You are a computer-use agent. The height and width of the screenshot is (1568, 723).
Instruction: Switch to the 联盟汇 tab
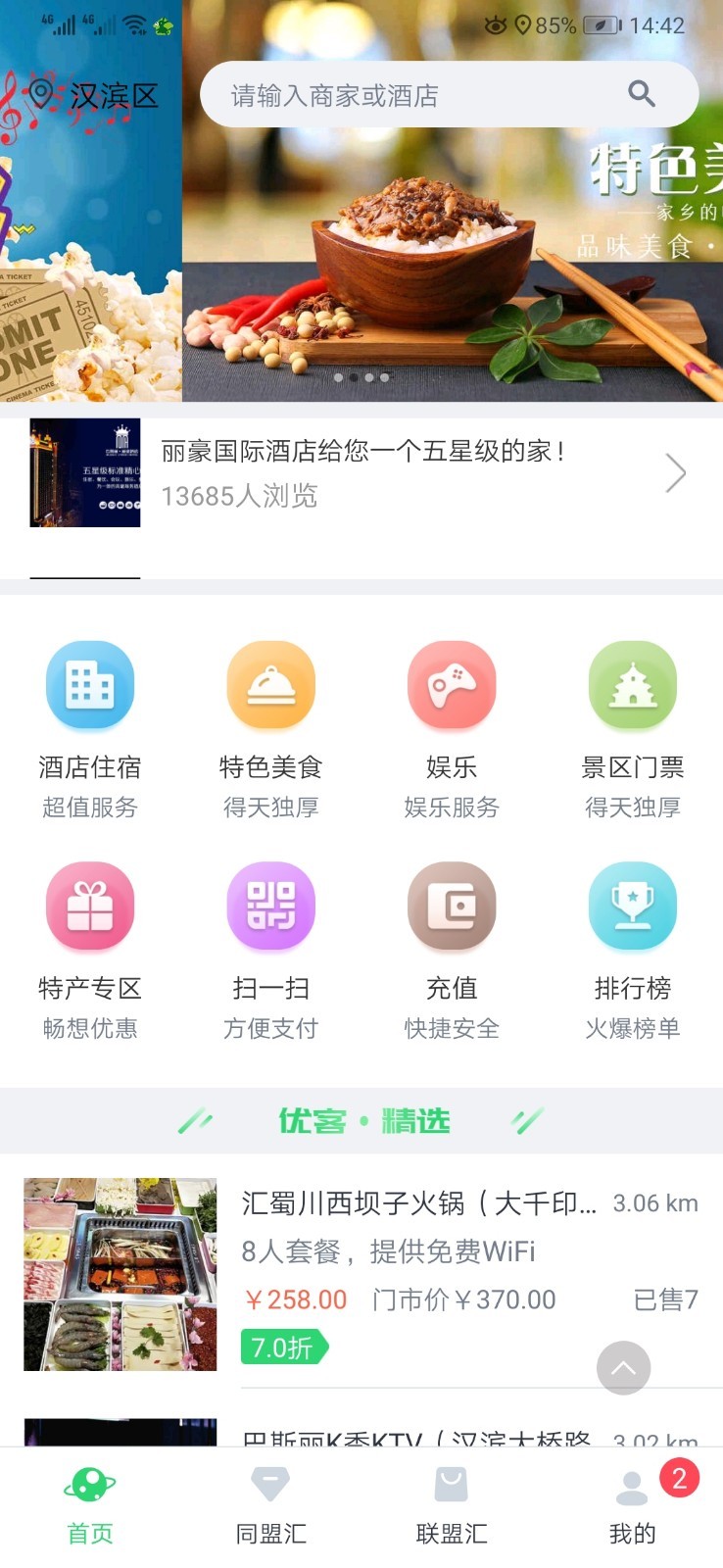(452, 1507)
